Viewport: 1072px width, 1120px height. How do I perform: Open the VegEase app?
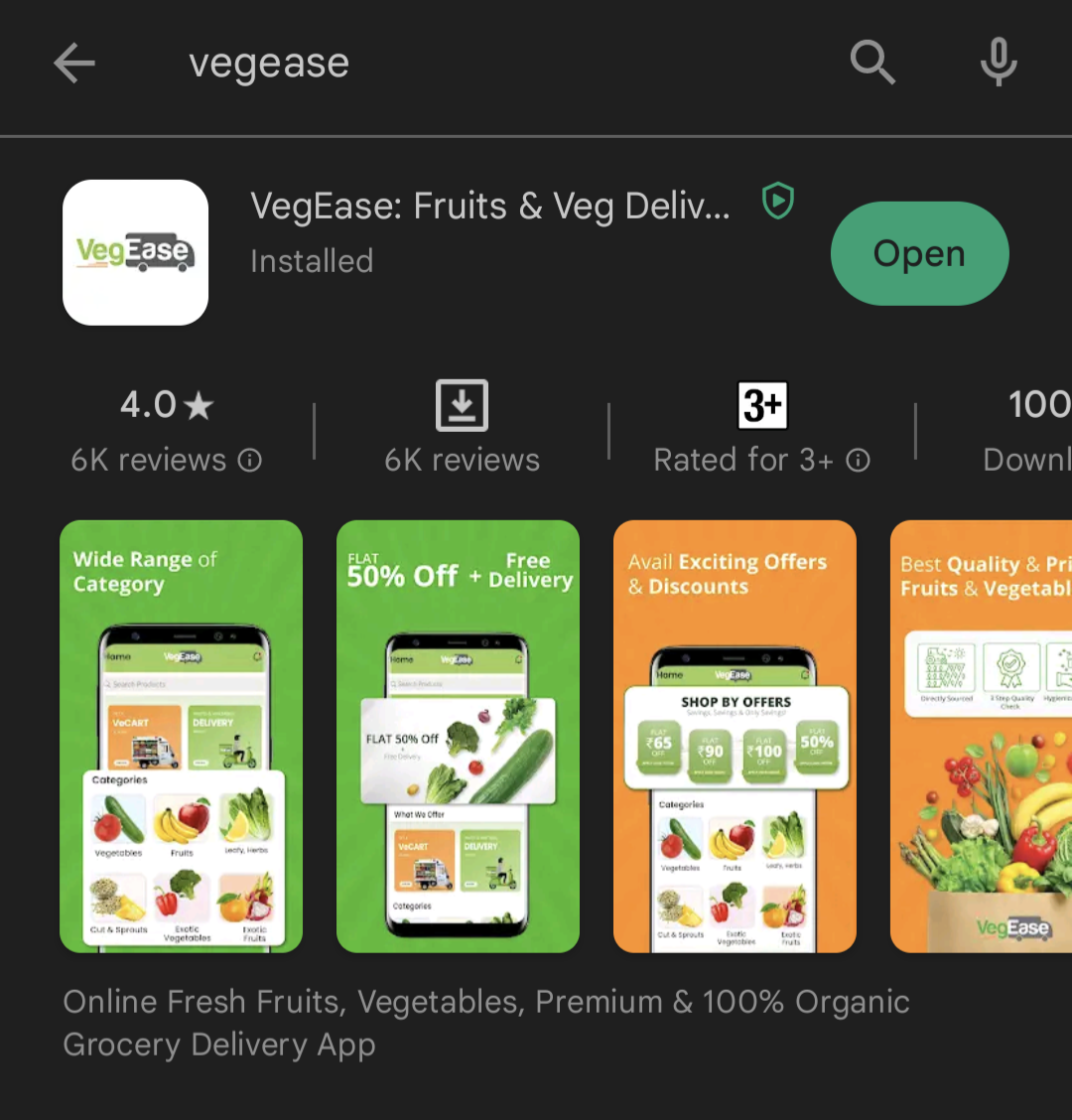pyautogui.click(x=919, y=253)
